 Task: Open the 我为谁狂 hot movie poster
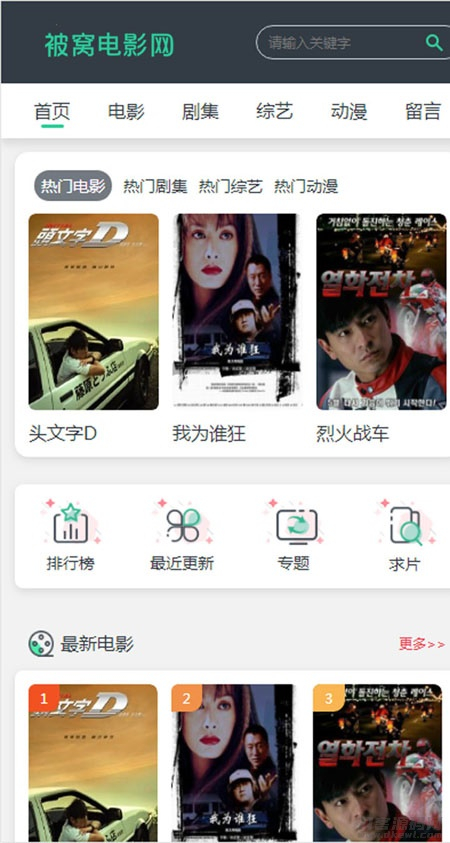(x=237, y=312)
